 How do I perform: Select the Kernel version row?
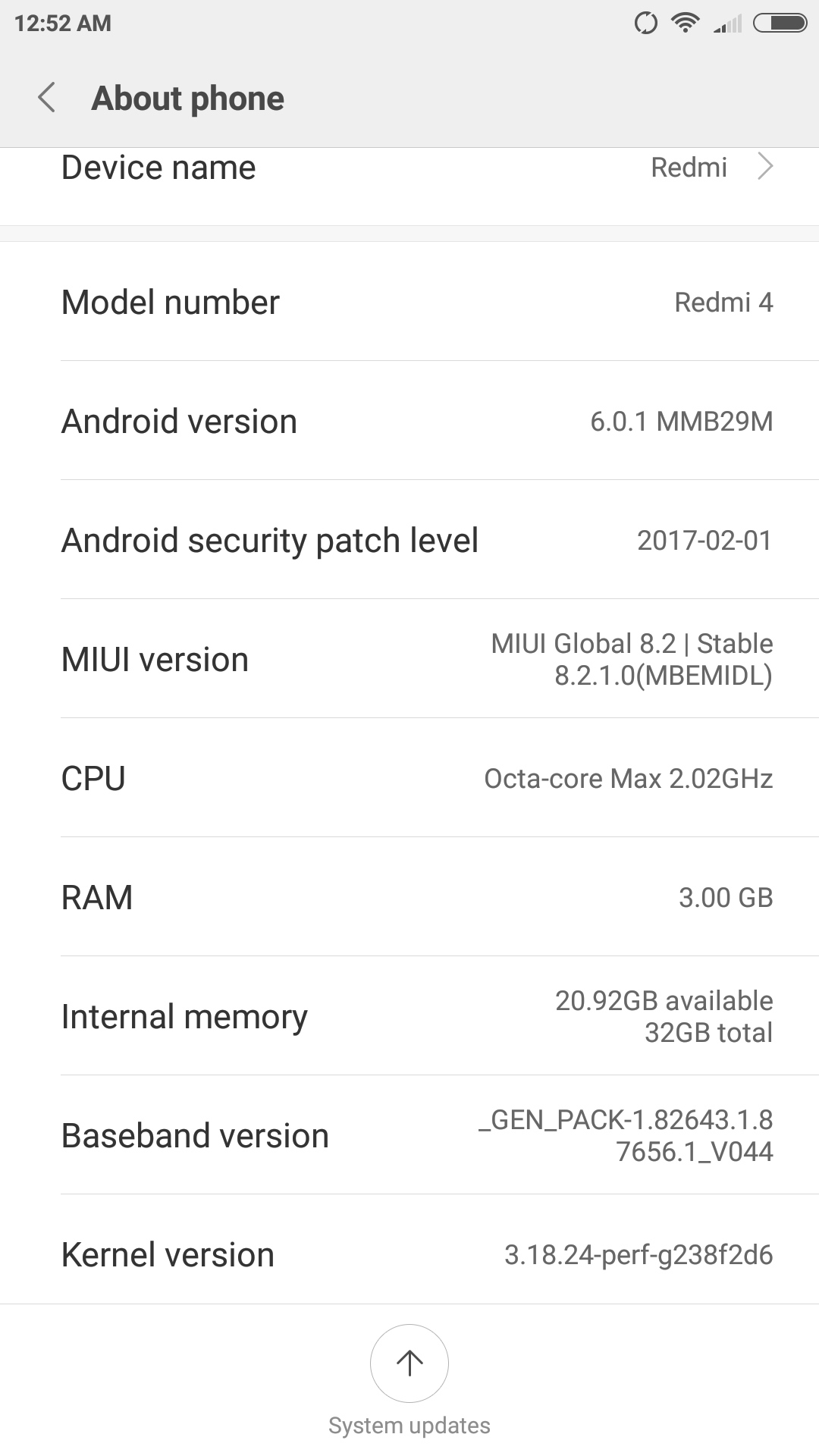point(409,1254)
